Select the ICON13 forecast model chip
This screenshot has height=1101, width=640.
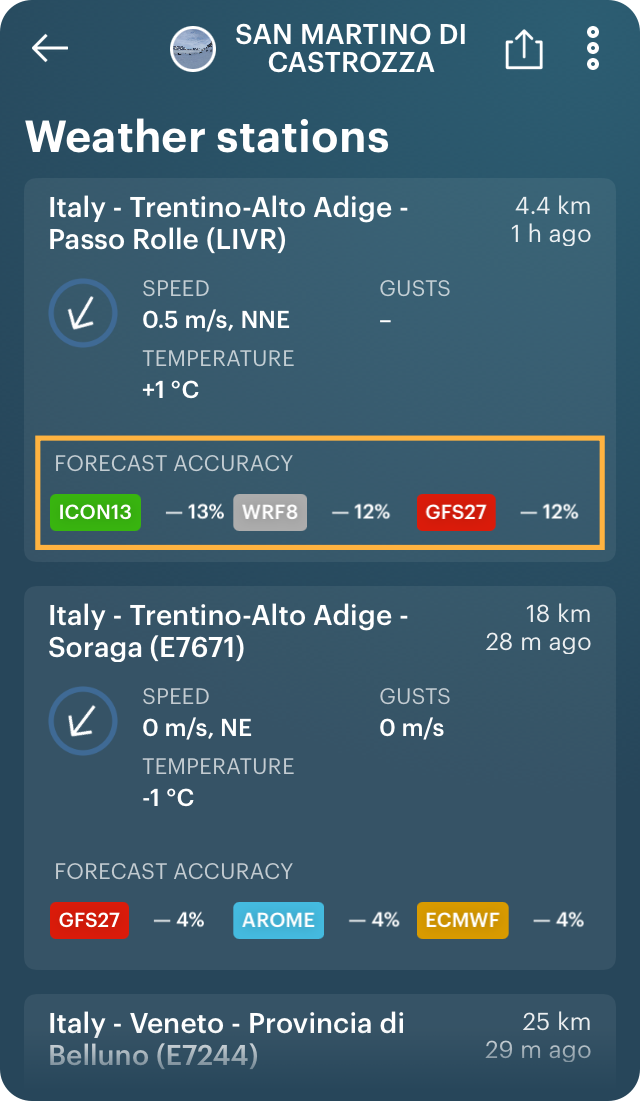click(x=96, y=512)
